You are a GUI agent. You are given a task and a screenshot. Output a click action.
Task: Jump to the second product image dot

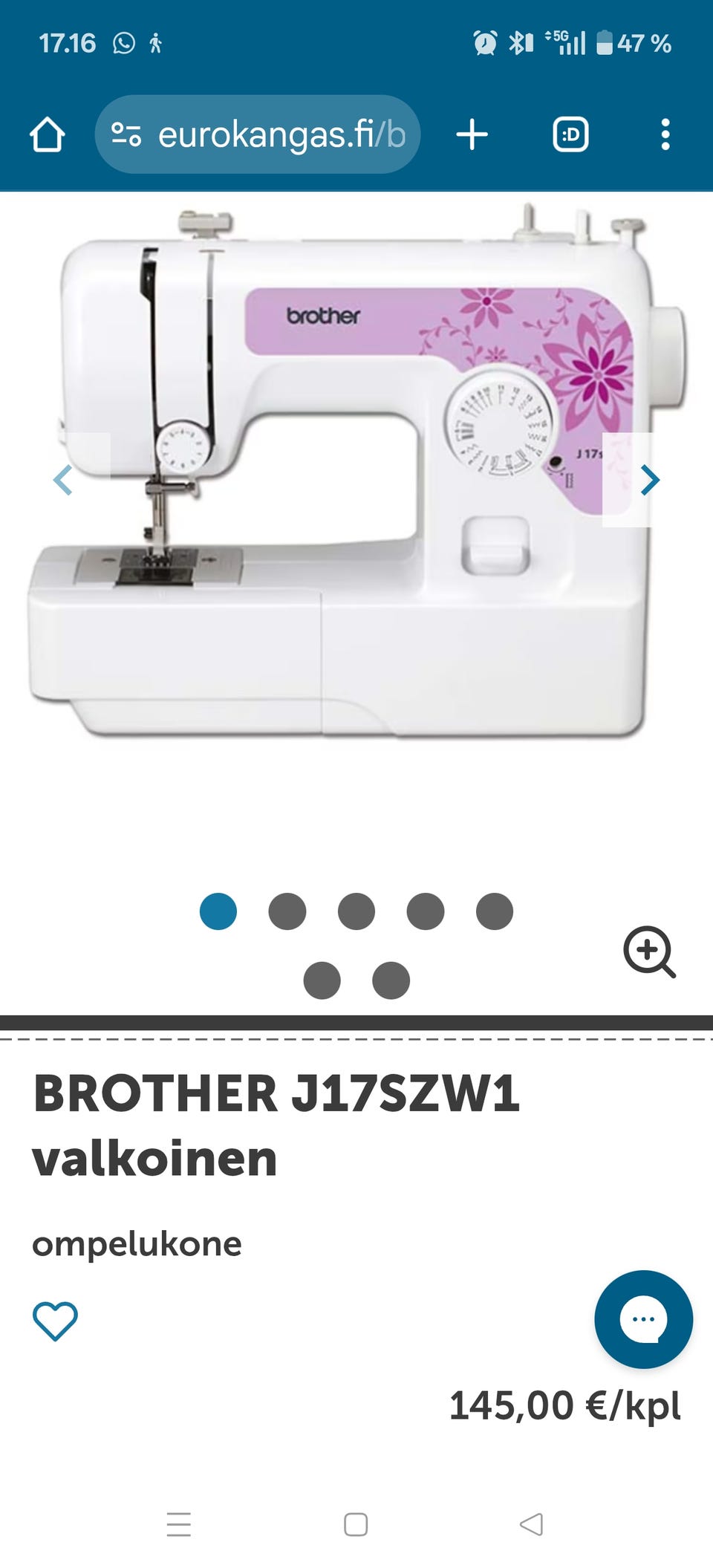point(287,911)
